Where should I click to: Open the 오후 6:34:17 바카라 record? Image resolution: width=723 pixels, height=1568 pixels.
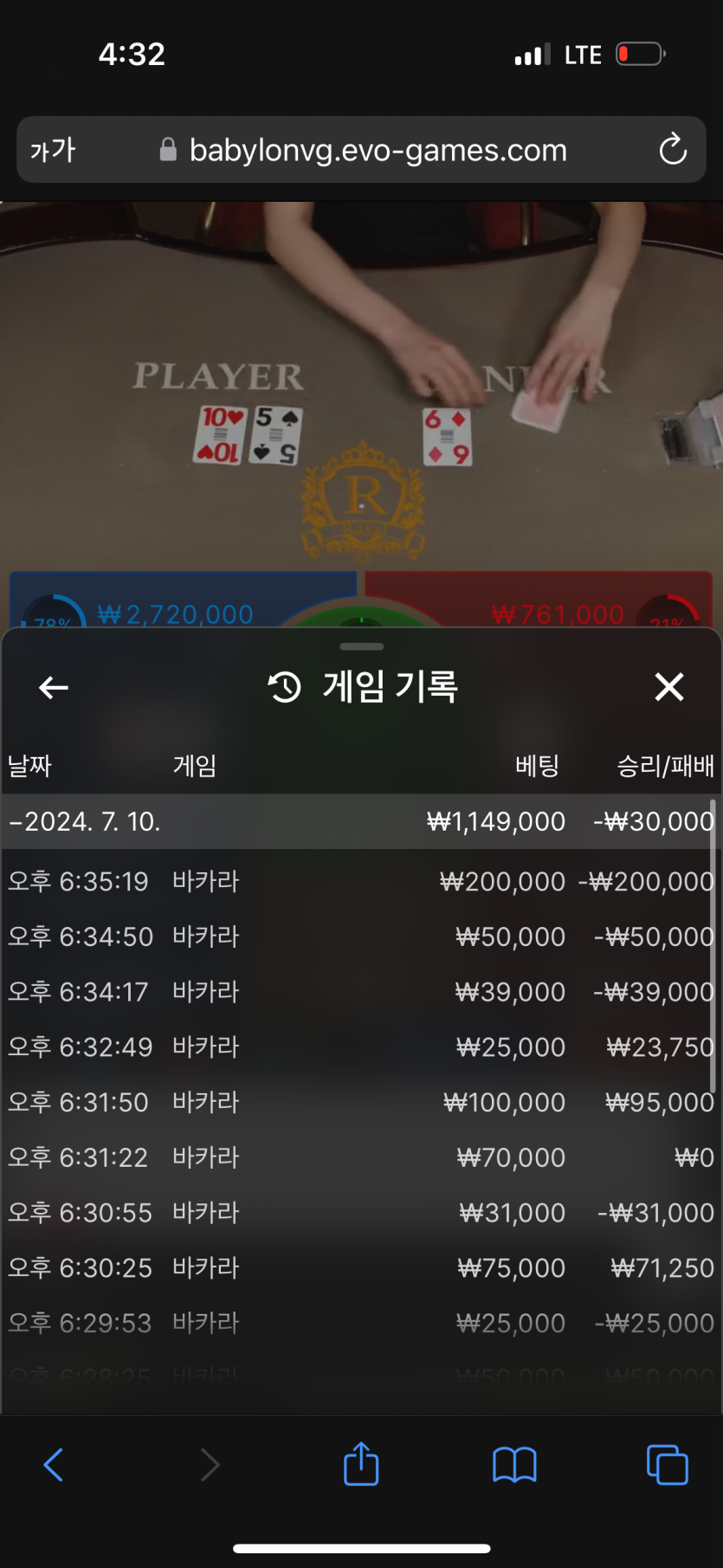point(360,992)
